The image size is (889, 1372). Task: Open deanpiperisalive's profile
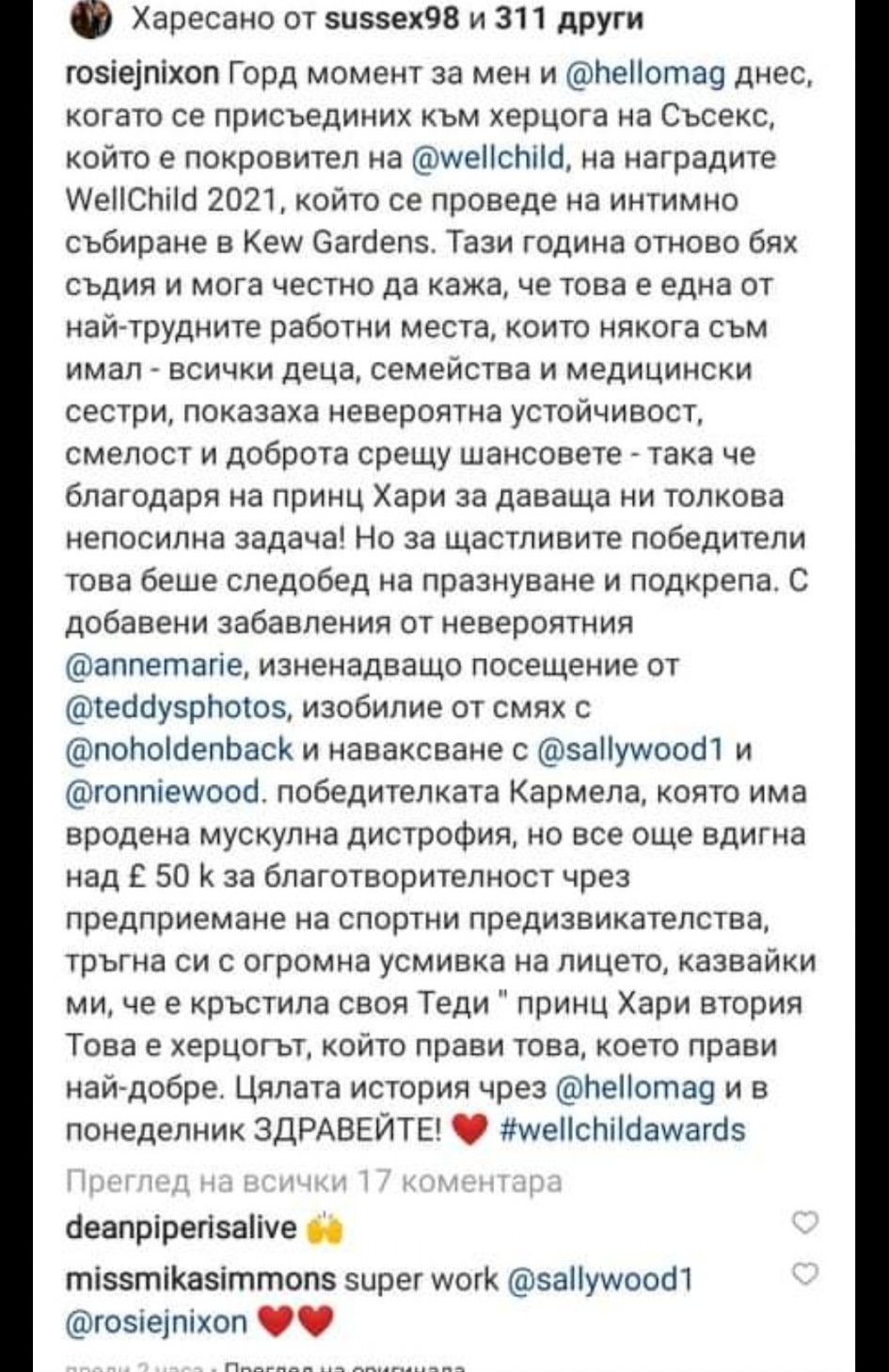183,1227
